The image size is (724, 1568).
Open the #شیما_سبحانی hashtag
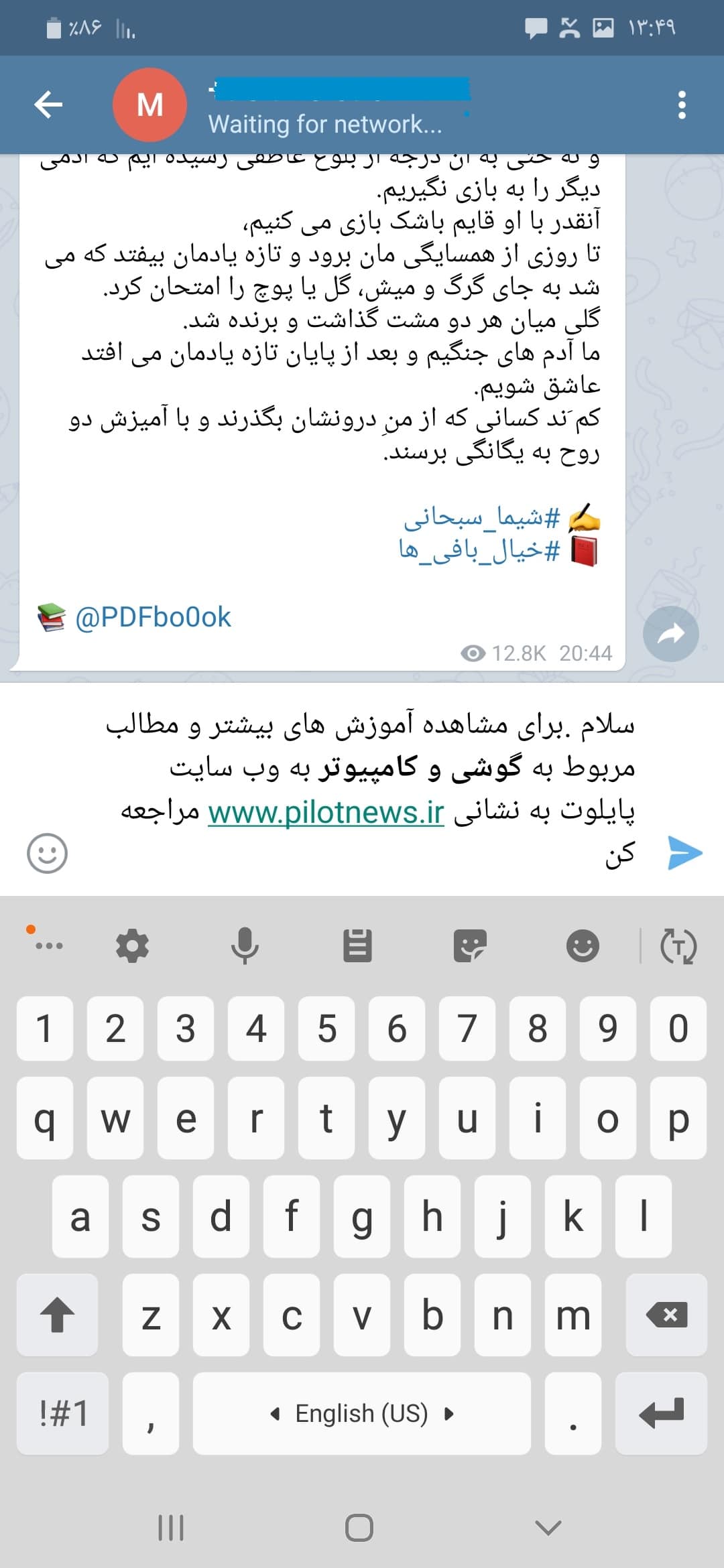482,517
